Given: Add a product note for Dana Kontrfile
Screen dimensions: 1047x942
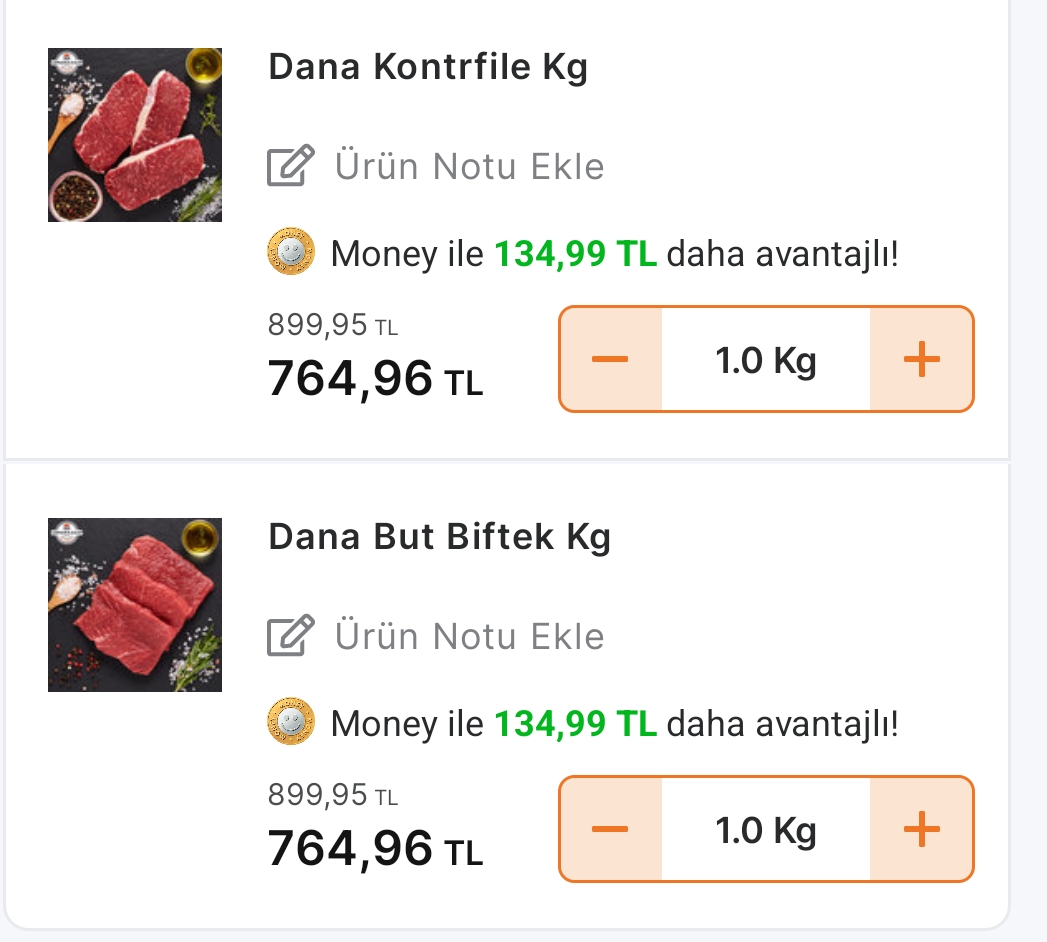Looking at the screenshot, I should (436, 166).
